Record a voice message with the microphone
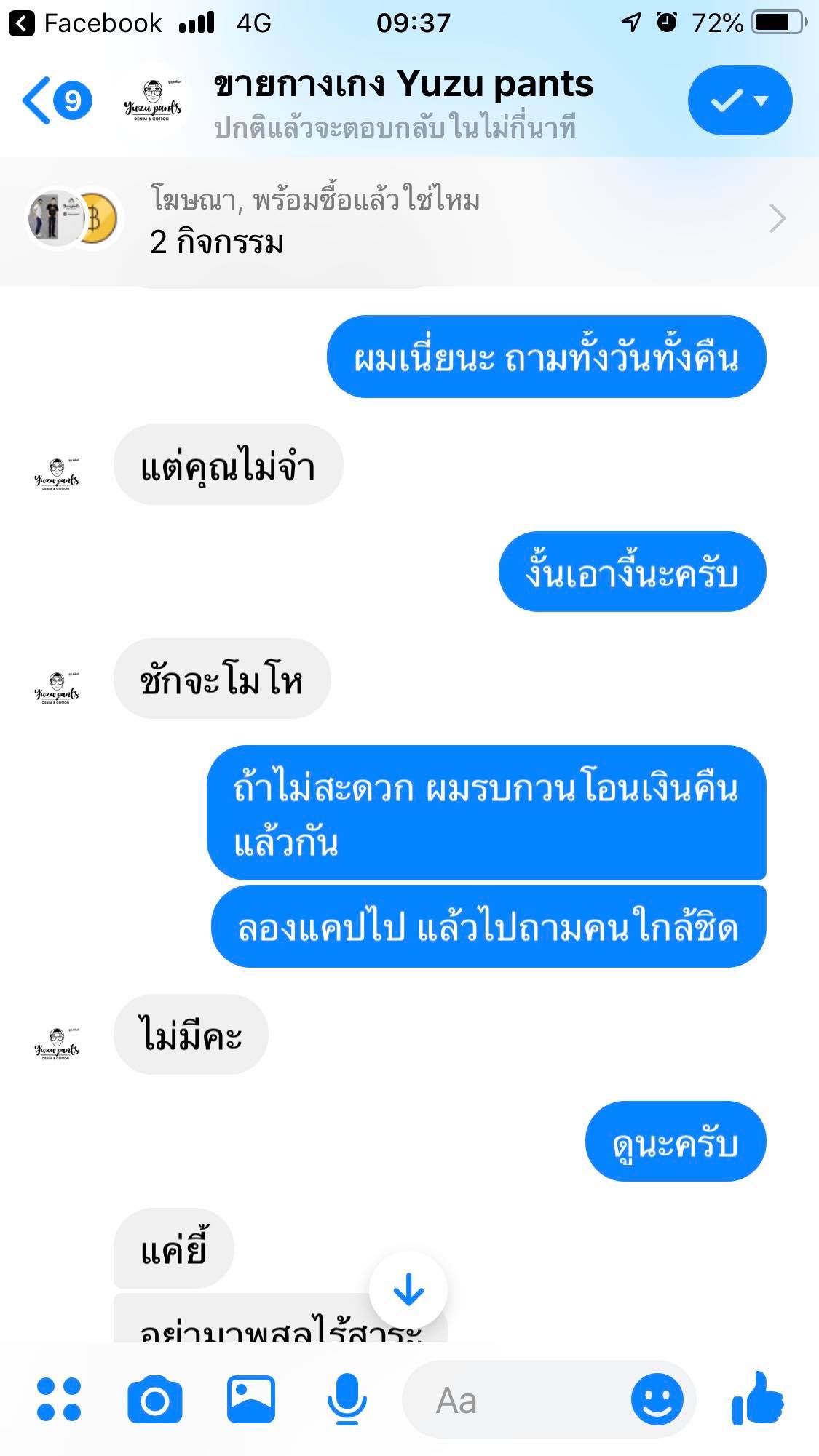Screen dimensions: 819x1456 [347, 1399]
